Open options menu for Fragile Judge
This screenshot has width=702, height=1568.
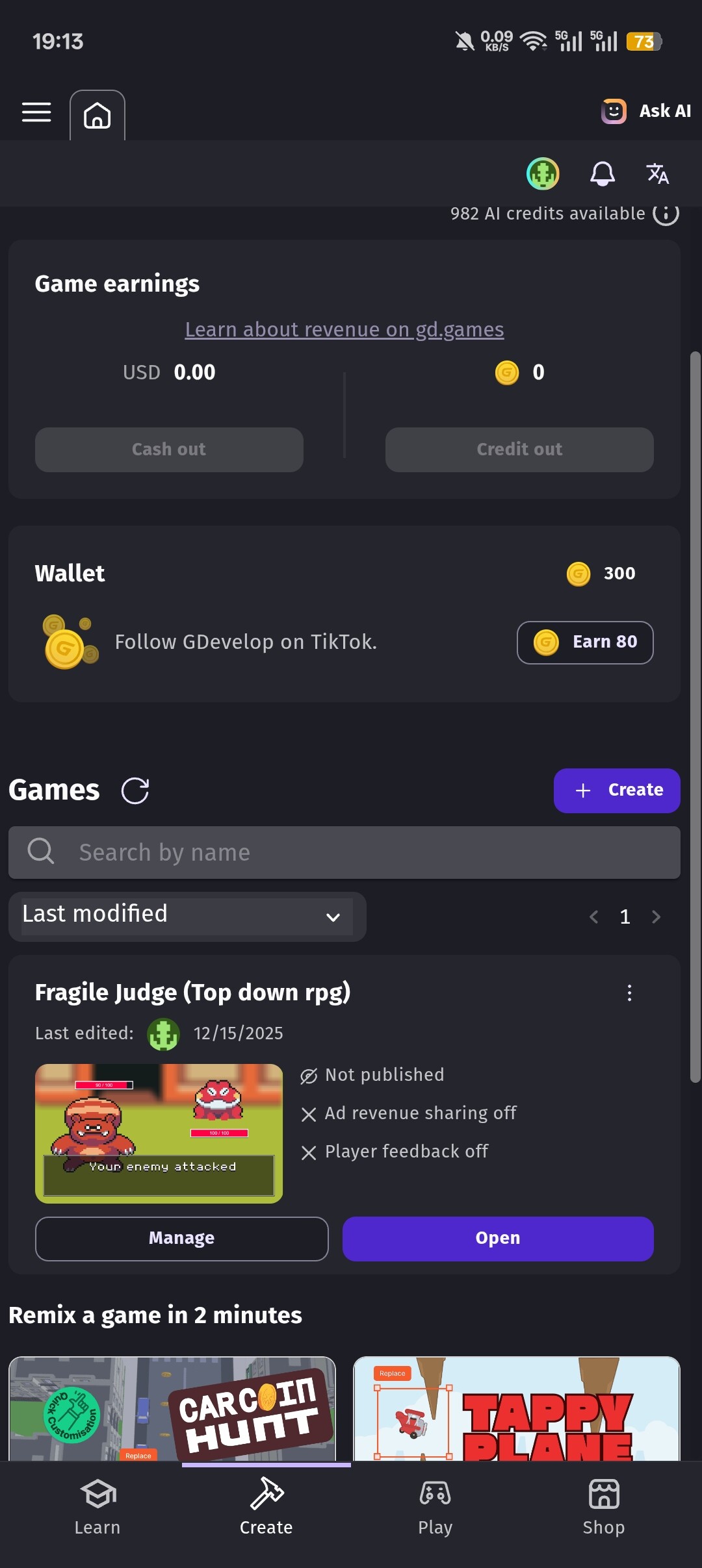pos(629,993)
